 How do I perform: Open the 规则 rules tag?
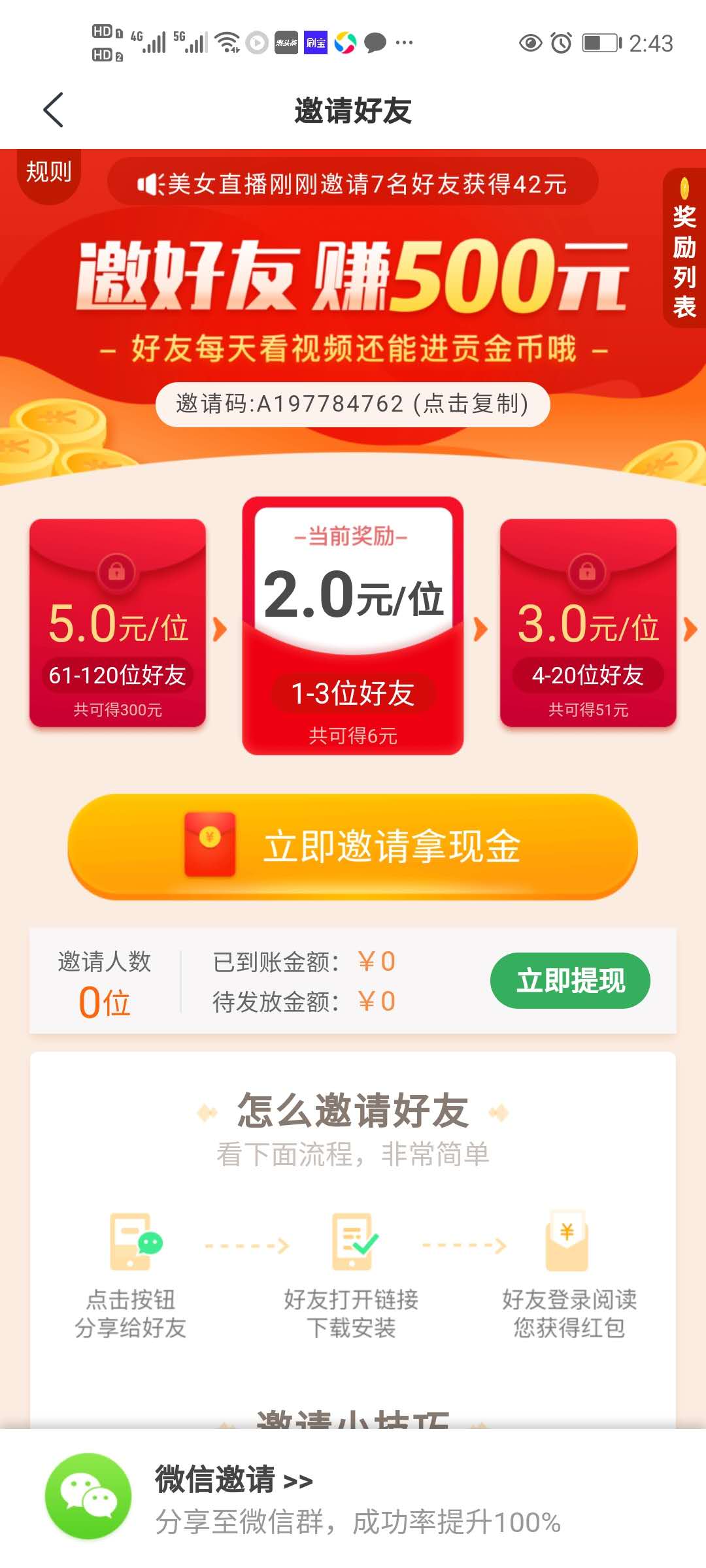tap(48, 172)
